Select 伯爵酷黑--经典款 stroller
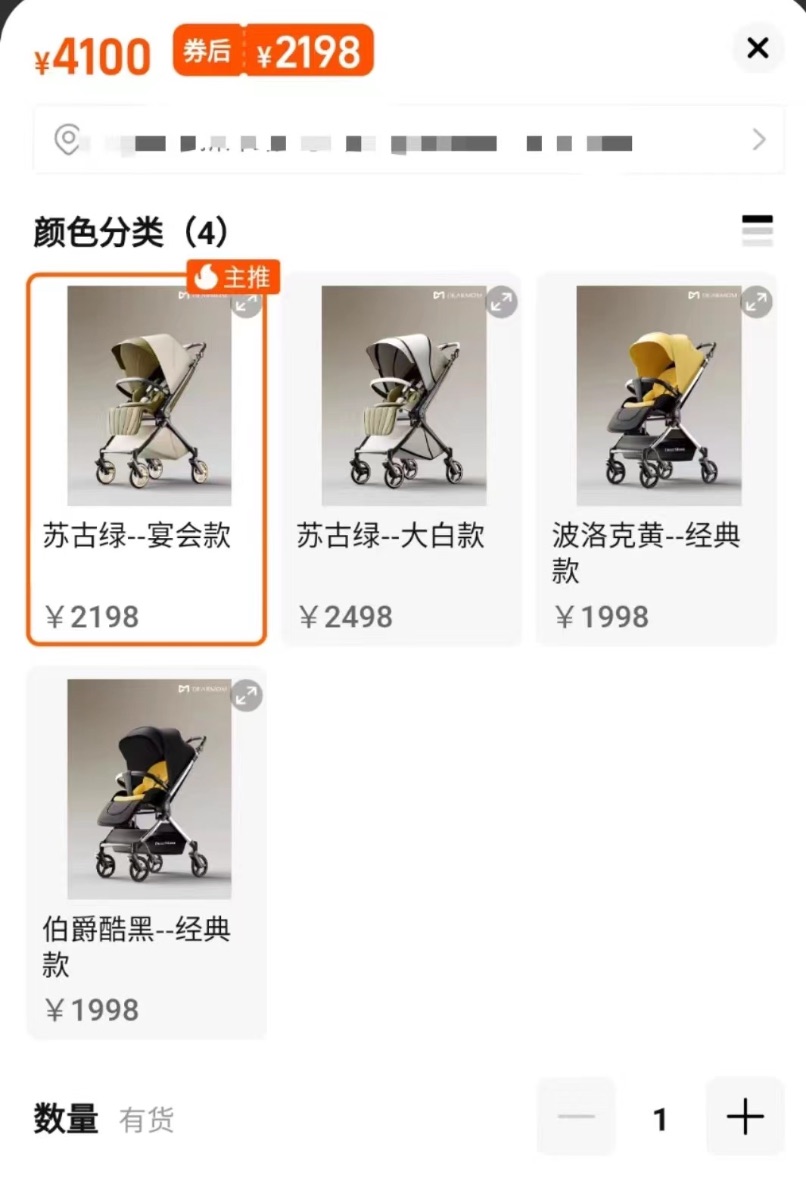This screenshot has width=806, height=1200. click(x=147, y=853)
